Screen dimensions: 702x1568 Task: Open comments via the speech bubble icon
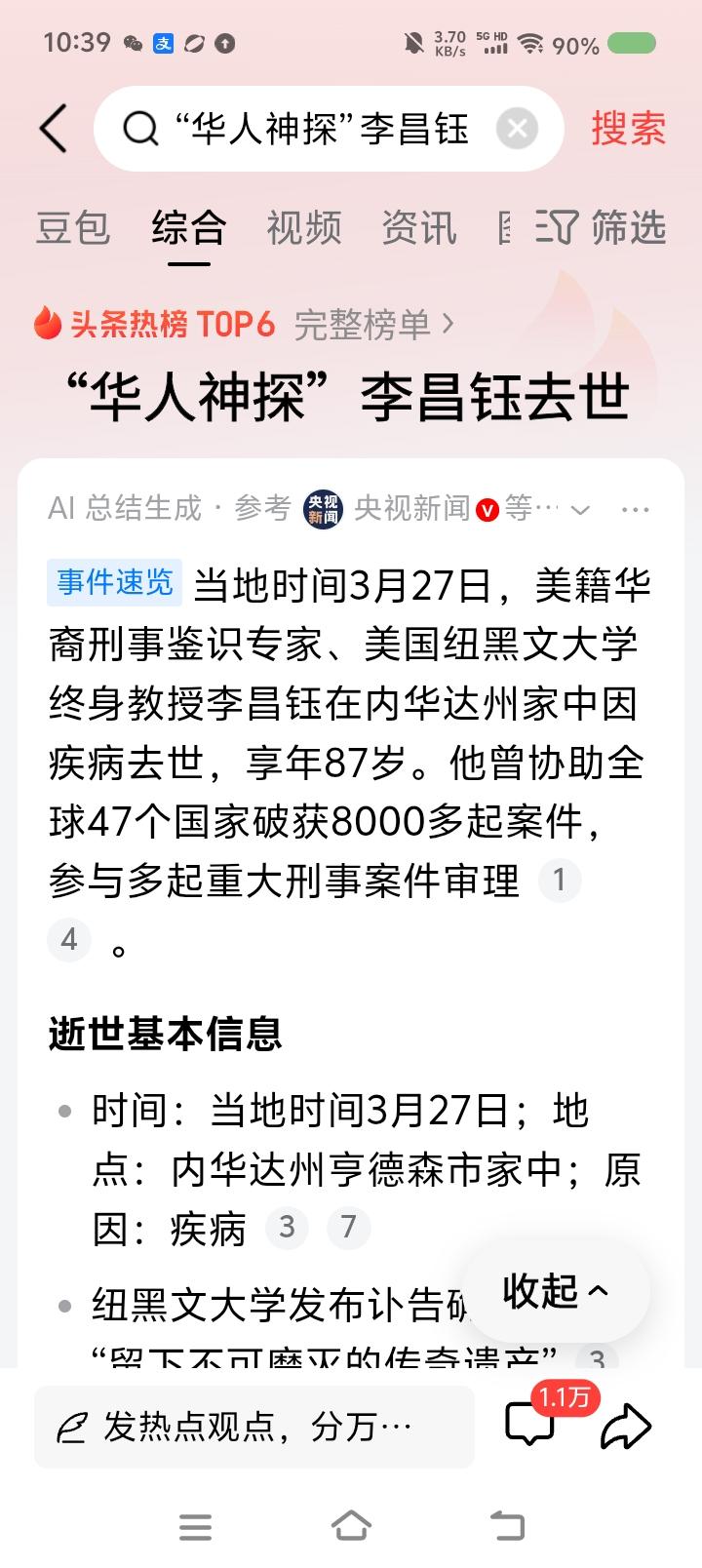coord(529,1426)
